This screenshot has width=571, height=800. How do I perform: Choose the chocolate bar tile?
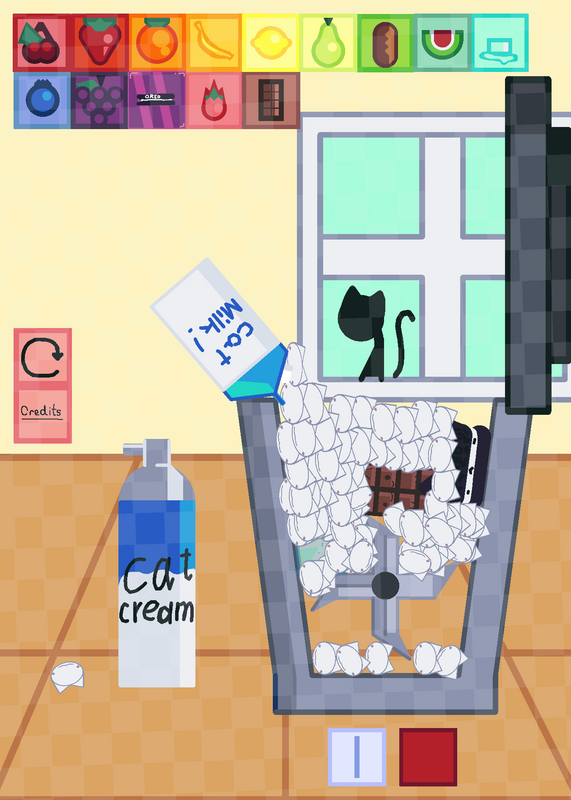(x=270, y=100)
